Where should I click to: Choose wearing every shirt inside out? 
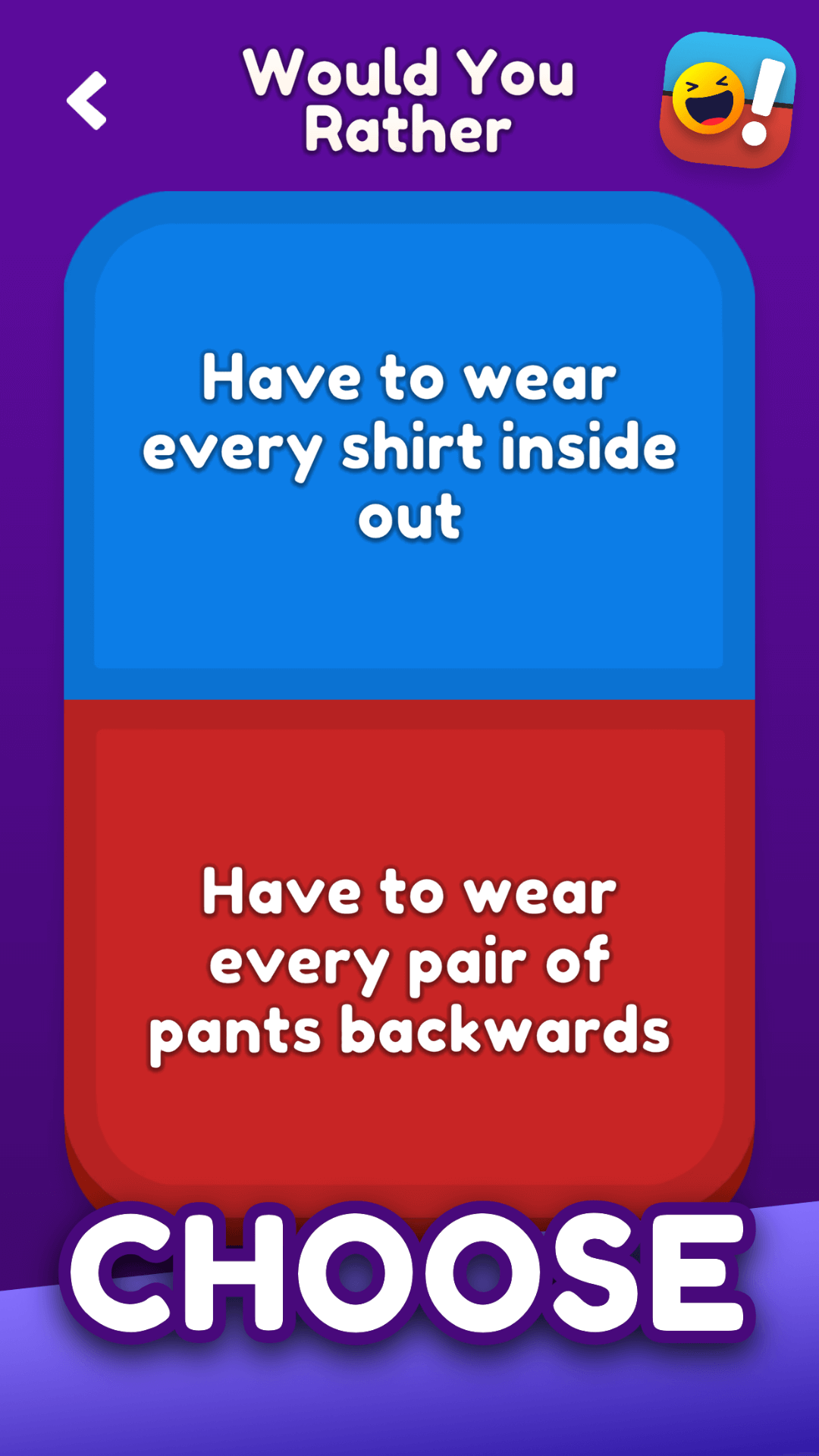pos(409,446)
